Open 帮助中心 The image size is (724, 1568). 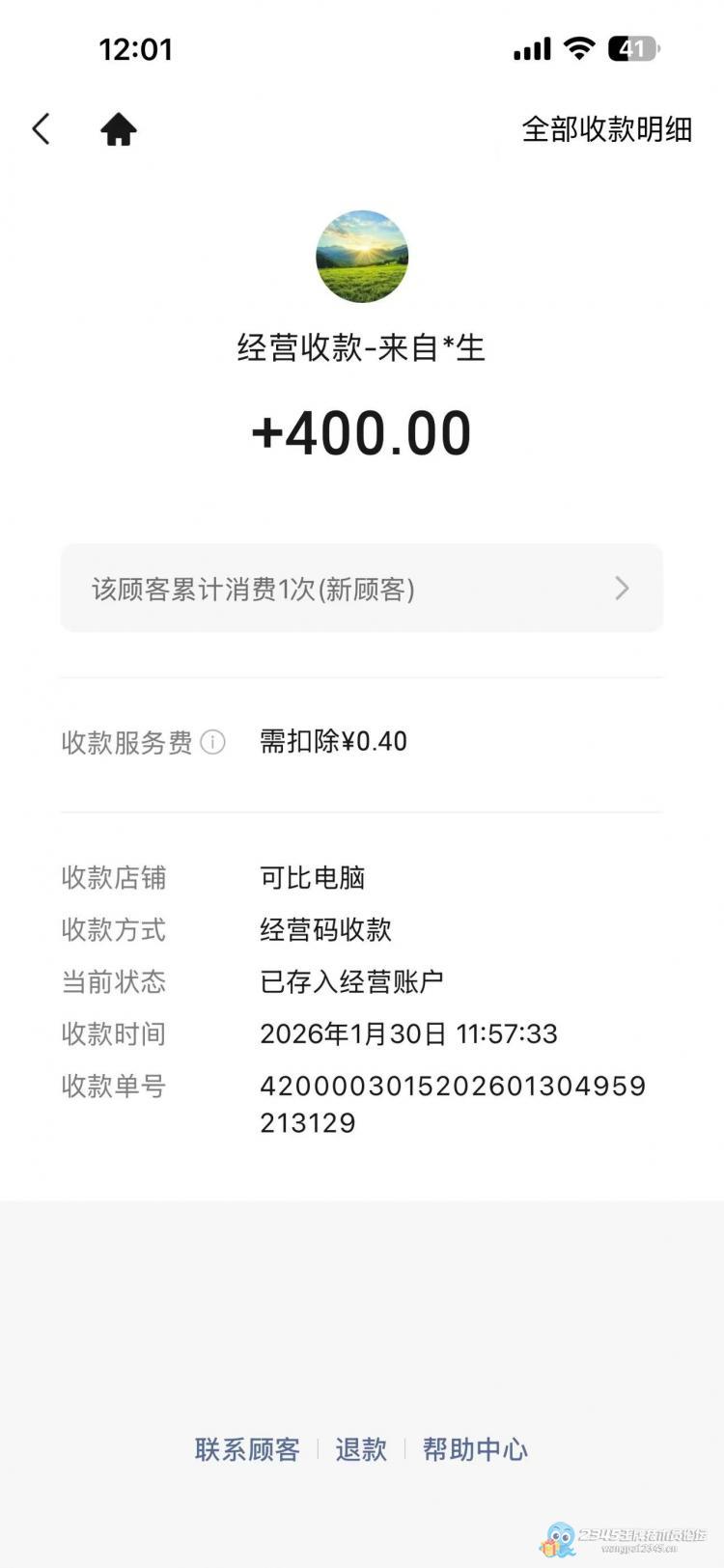[x=475, y=1449]
